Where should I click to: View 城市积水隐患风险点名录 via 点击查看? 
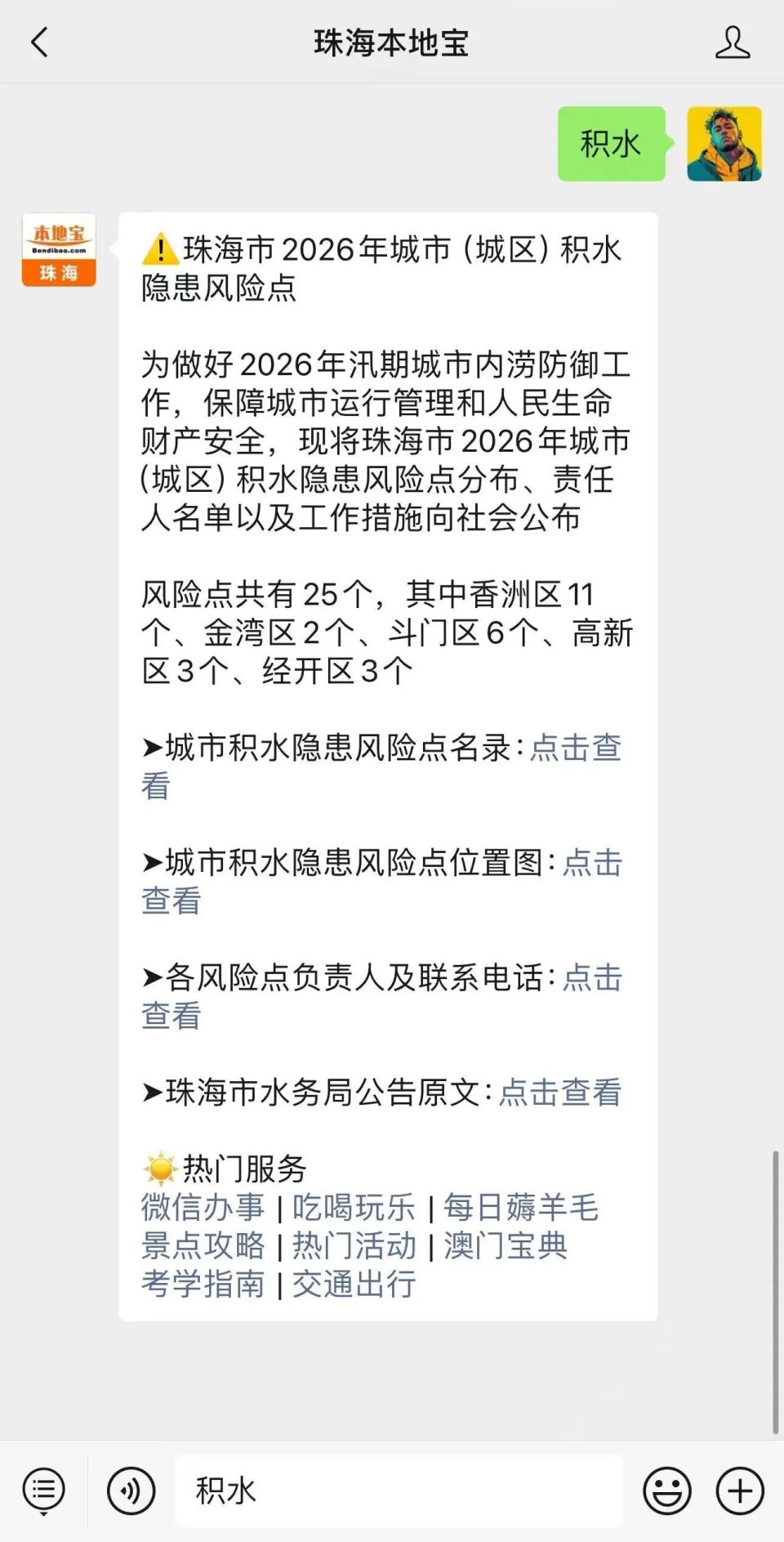[x=576, y=749]
